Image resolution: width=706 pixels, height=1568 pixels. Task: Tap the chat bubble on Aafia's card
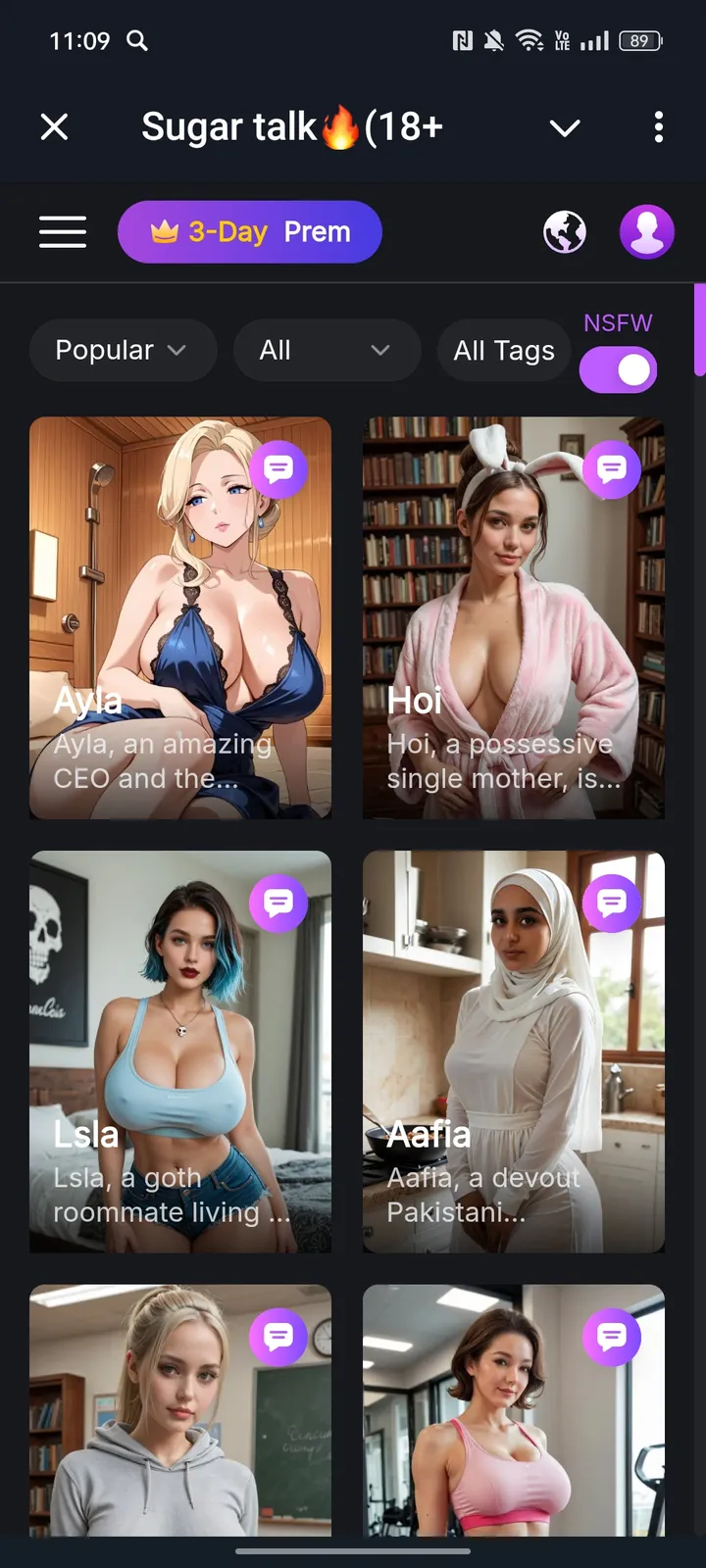pyautogui.click(x=612, y=903)
